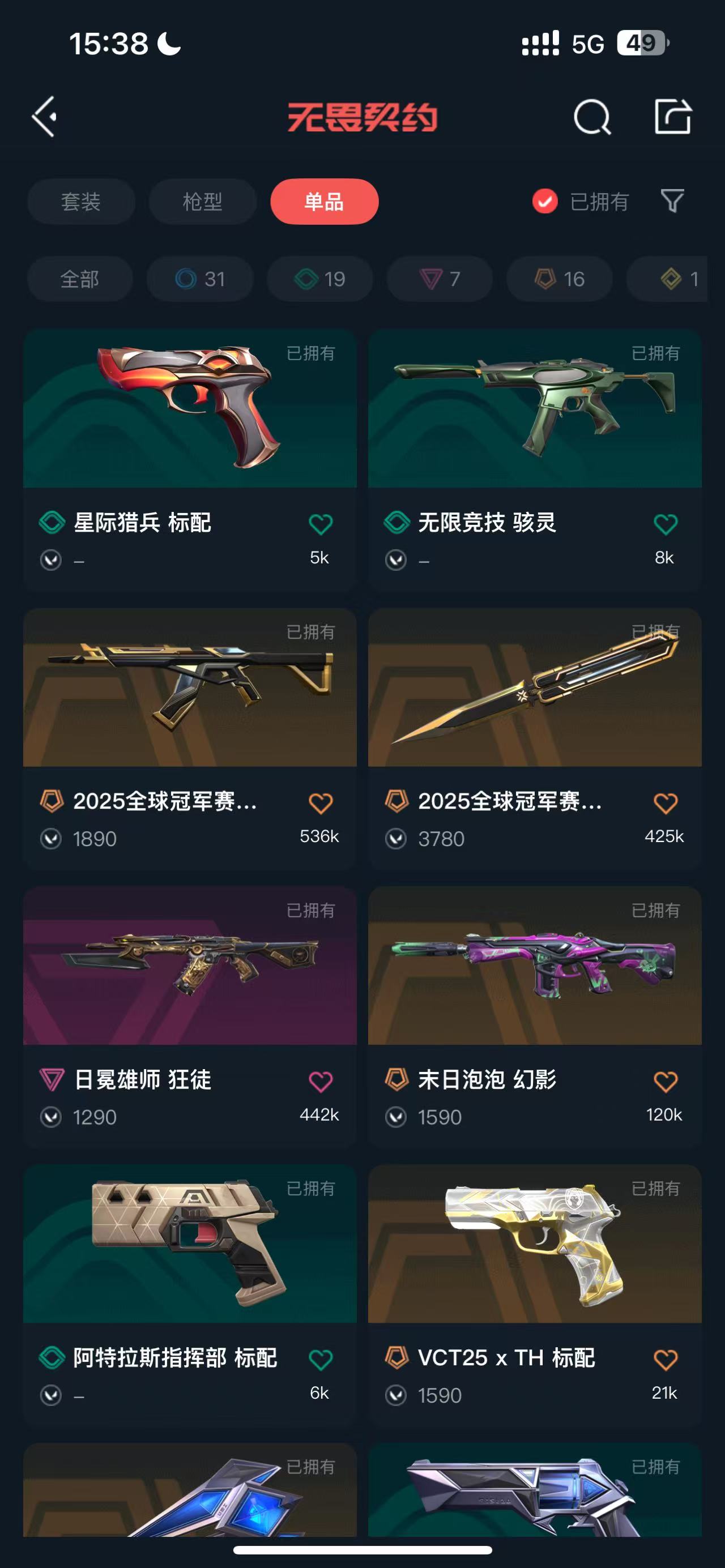Open the search magnifier icon

pos(592,116)
